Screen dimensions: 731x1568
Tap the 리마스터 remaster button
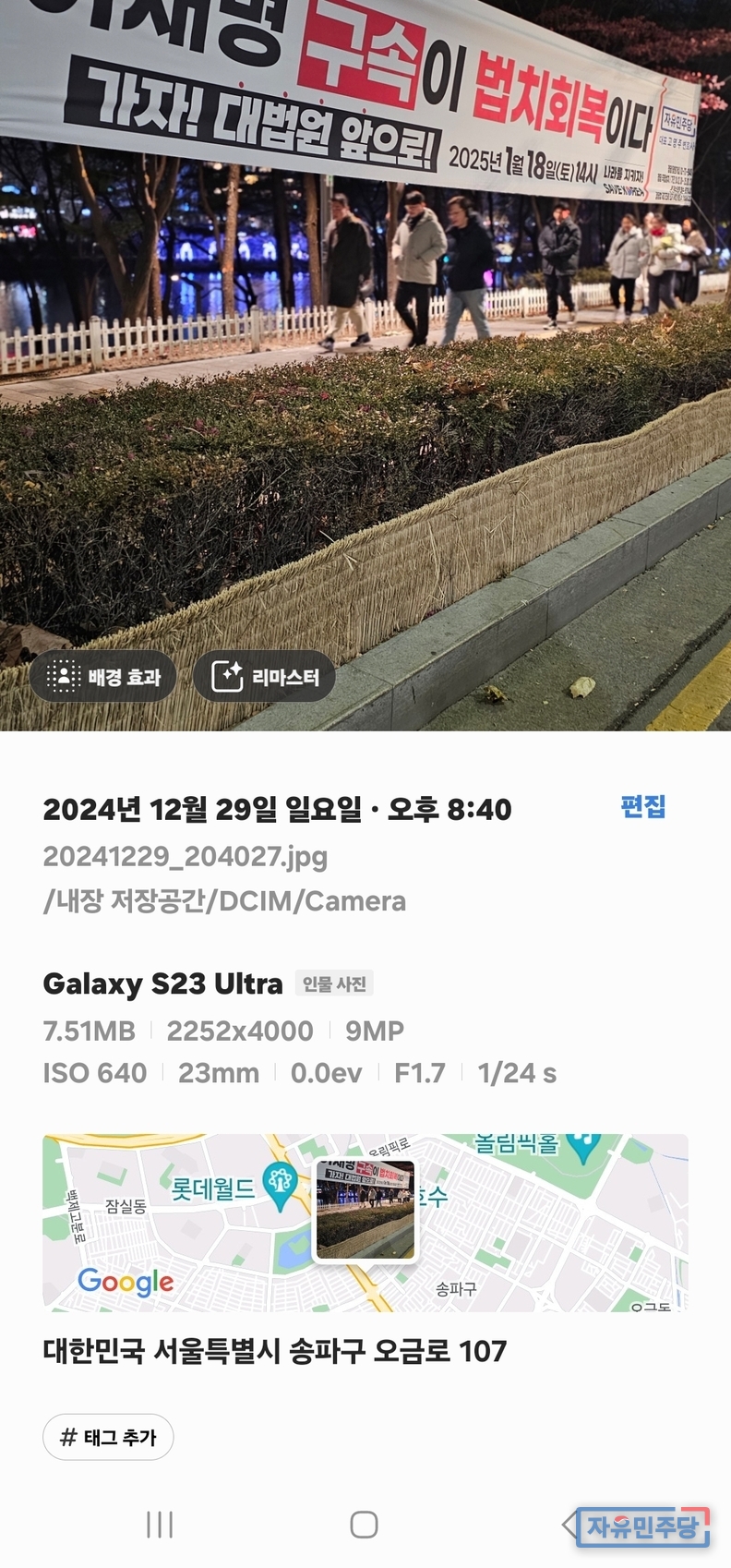[264, 677]
